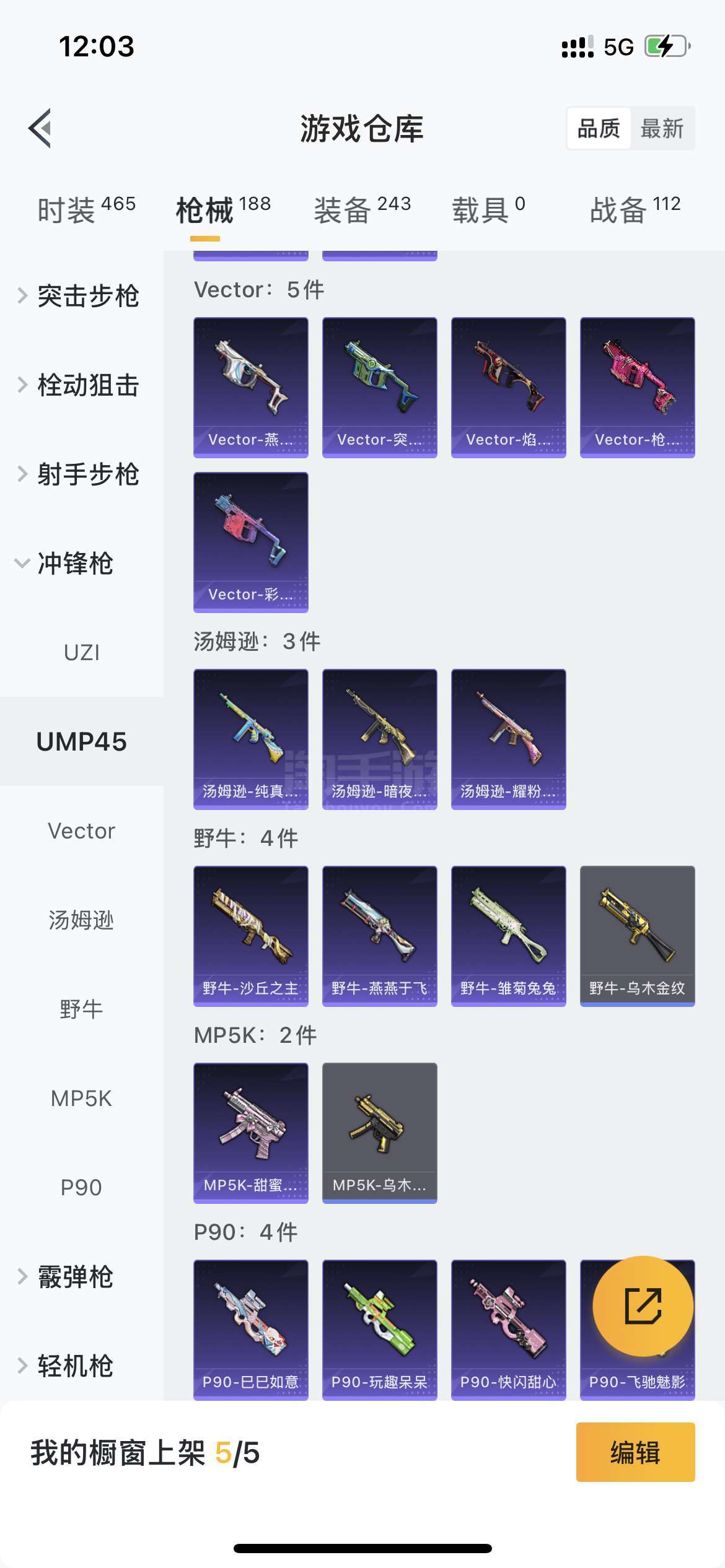Open the pink Vector-枪 skin tile
Screen dimensions: 725x1568
click(x=637, y=387)
